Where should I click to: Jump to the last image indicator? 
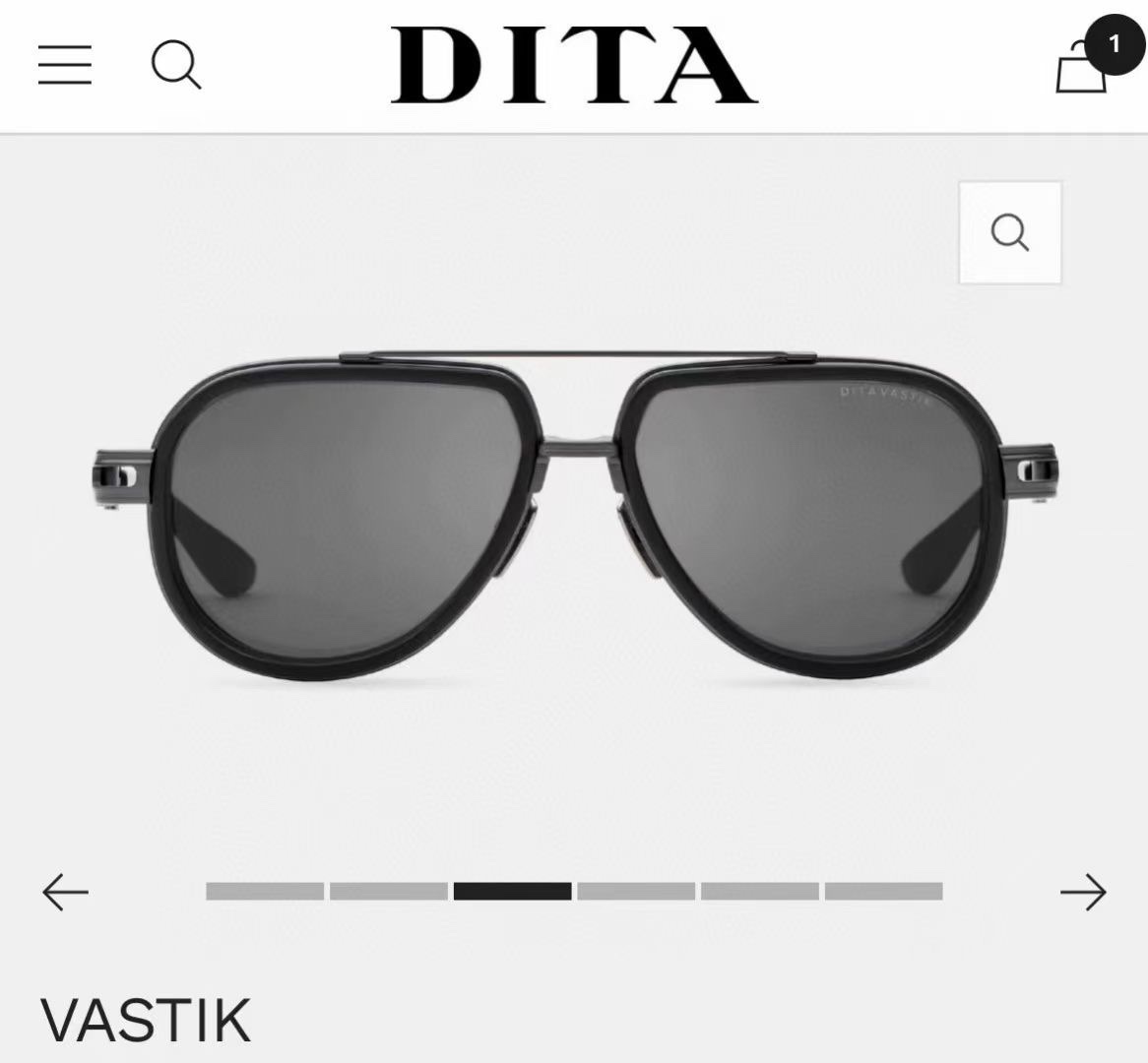(883, 892)
